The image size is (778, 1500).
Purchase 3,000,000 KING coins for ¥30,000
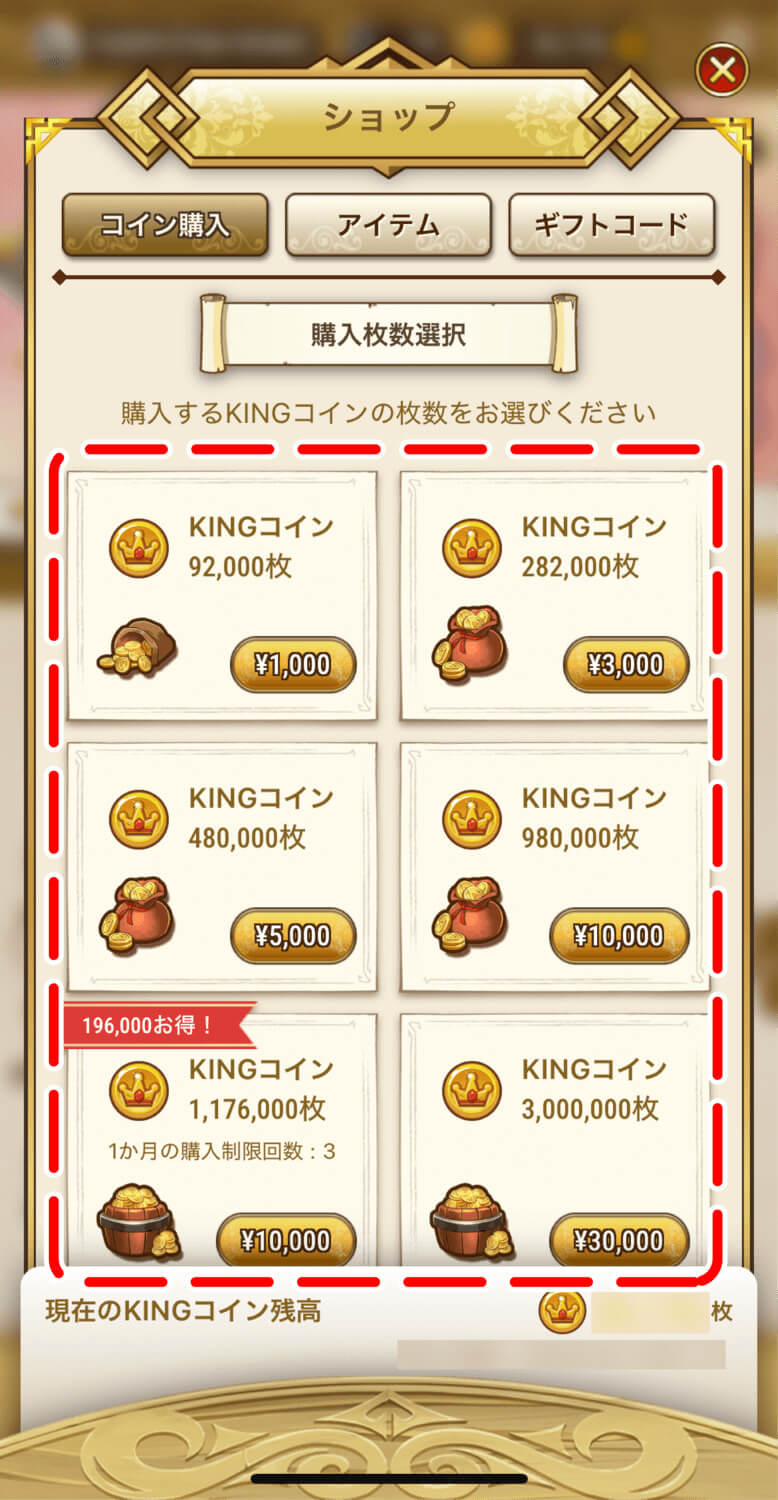(x=619, y=1241)
